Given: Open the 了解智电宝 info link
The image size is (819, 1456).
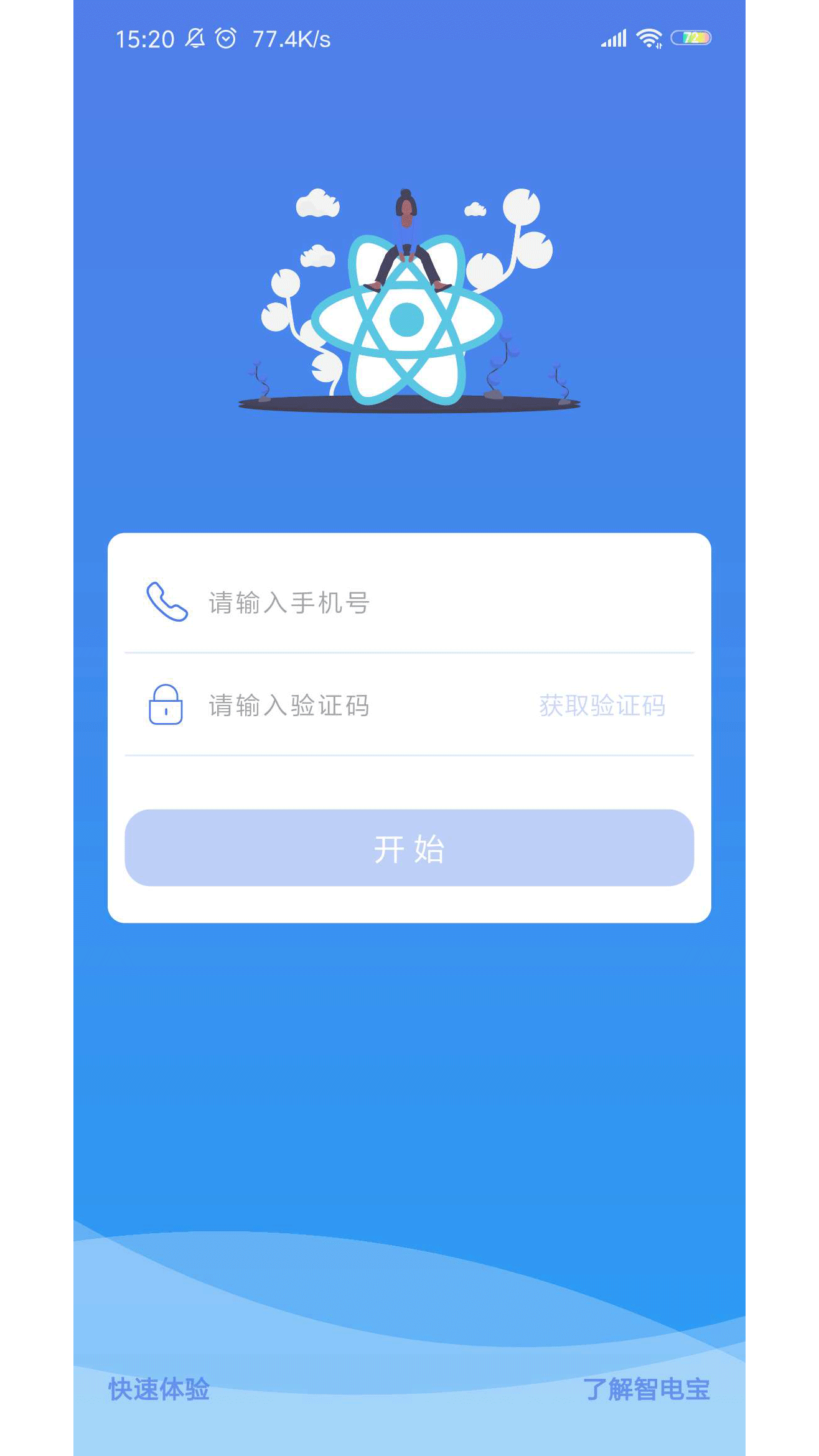Looking at the screenshot, I should 646,1389.
